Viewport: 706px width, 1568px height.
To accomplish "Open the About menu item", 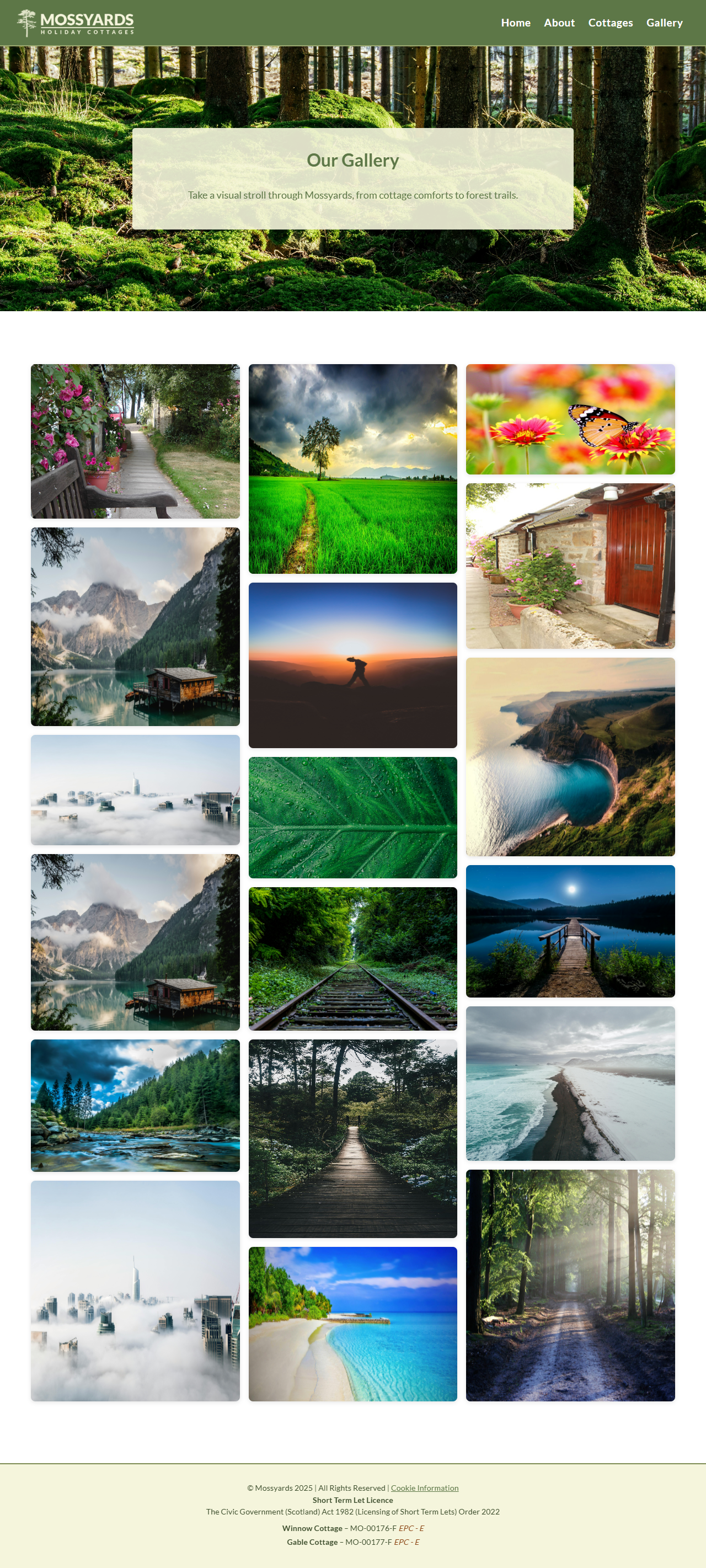I will tap(559, 23).
